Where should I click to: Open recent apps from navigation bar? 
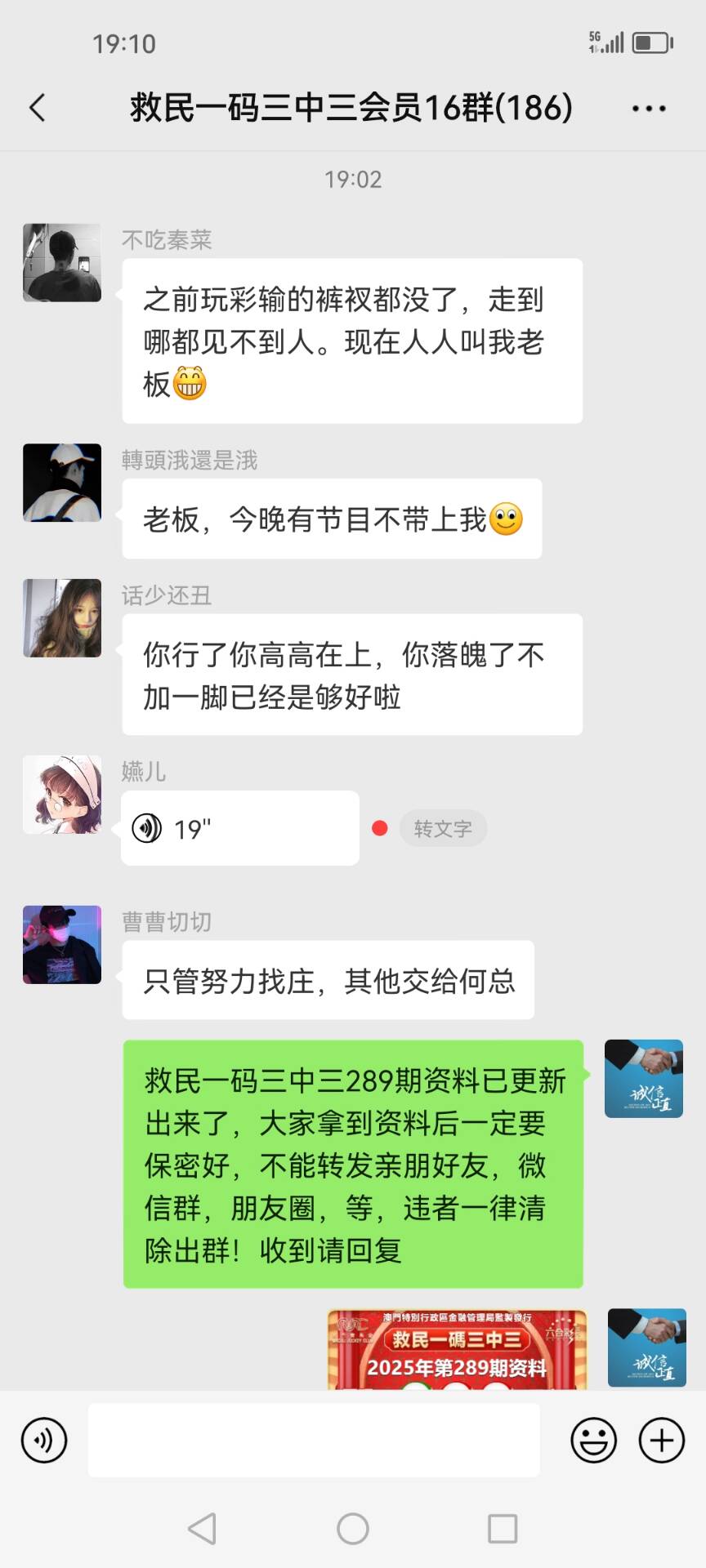502,1528
